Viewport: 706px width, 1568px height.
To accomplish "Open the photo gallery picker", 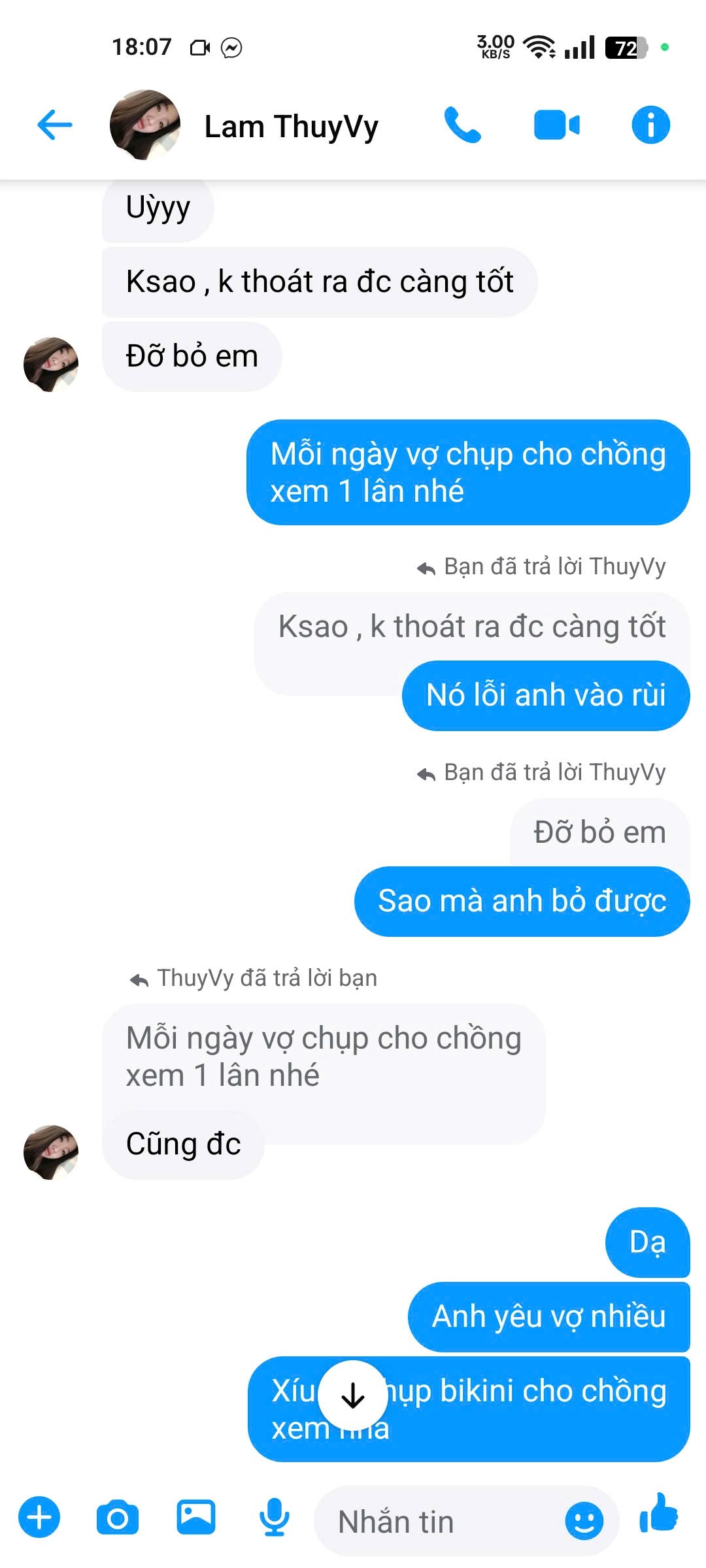I will pyautogui.click(x=196, y=1517).
